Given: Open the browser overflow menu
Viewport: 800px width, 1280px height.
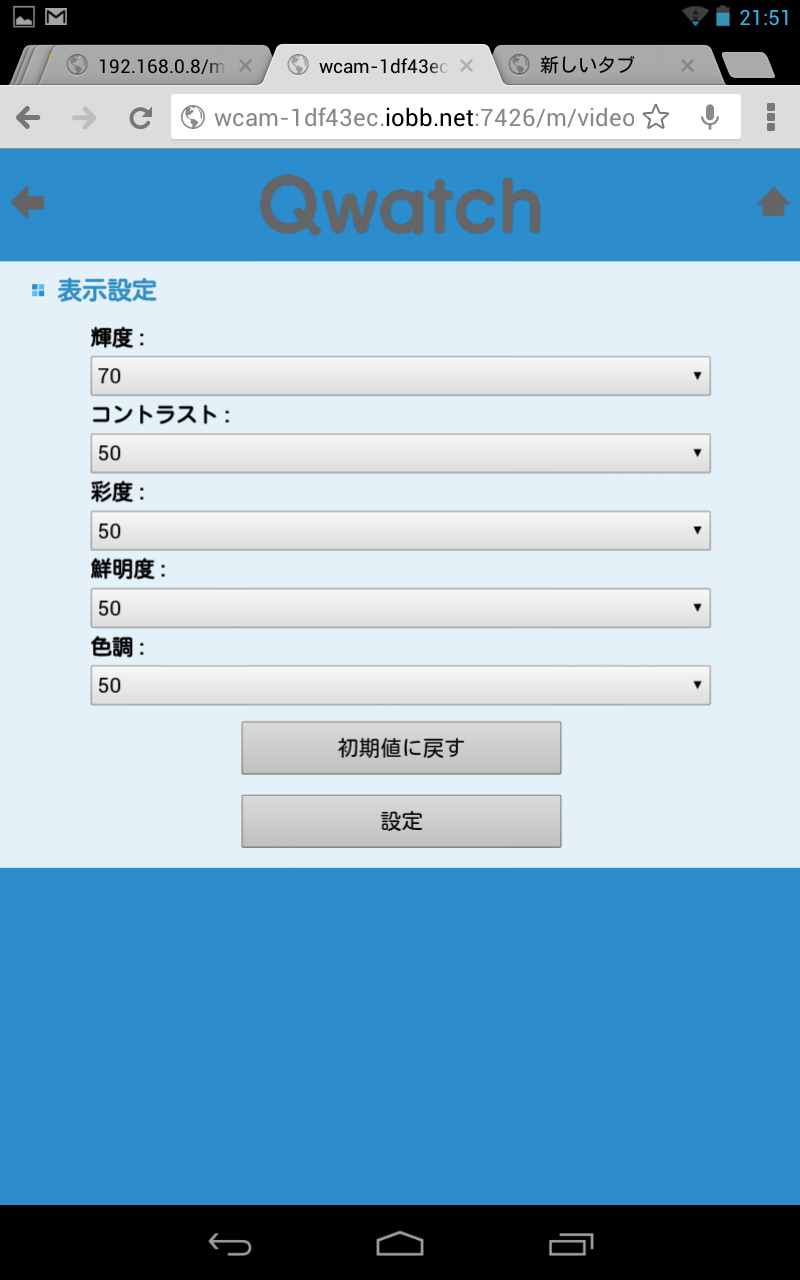Looking at the screenshot, I should pyautogui.click(x=771, y=118).
